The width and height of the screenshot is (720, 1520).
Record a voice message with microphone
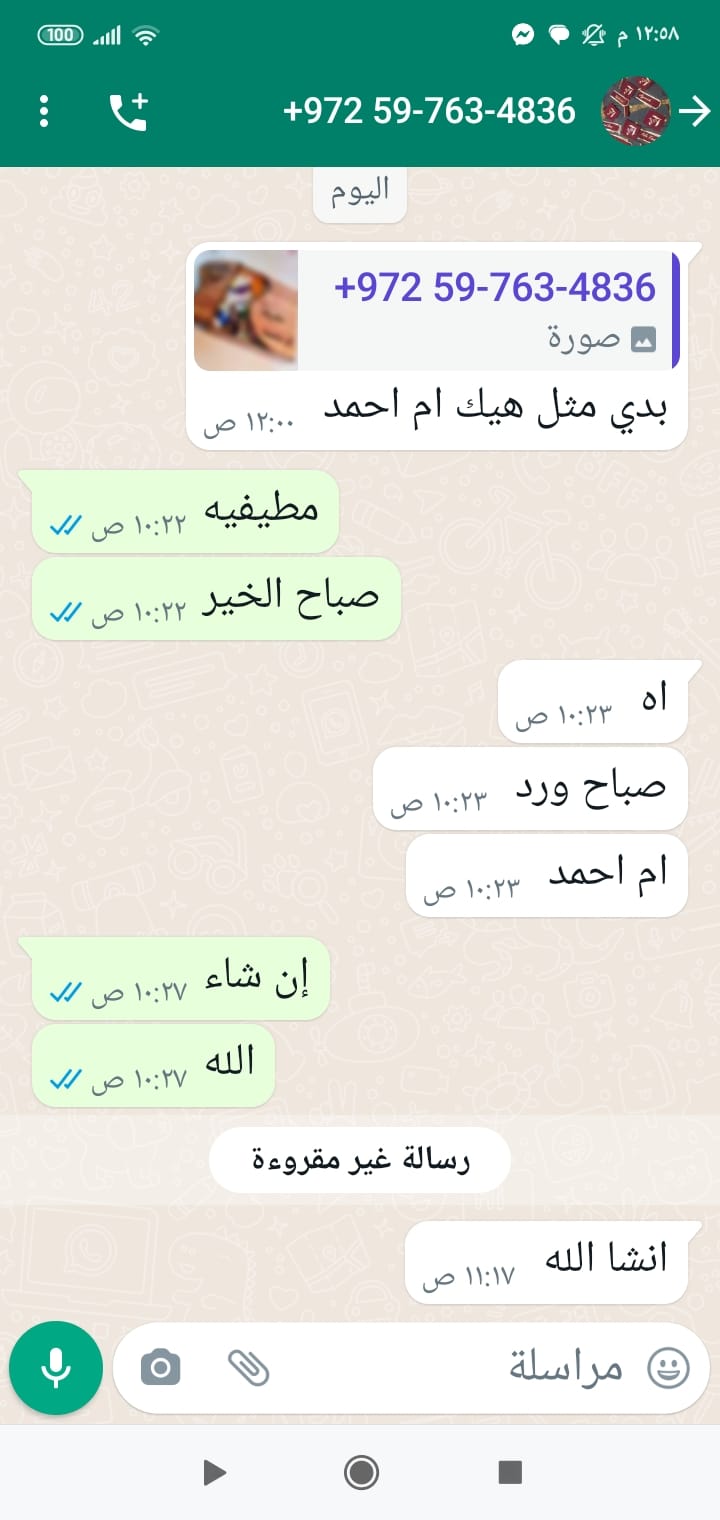coord(56,1367)
